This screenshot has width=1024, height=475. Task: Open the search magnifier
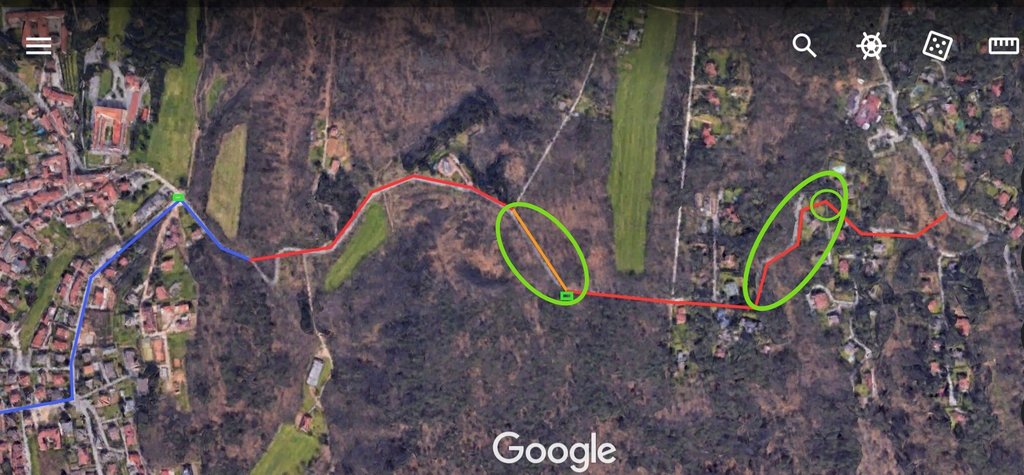(x=804, y=45)
